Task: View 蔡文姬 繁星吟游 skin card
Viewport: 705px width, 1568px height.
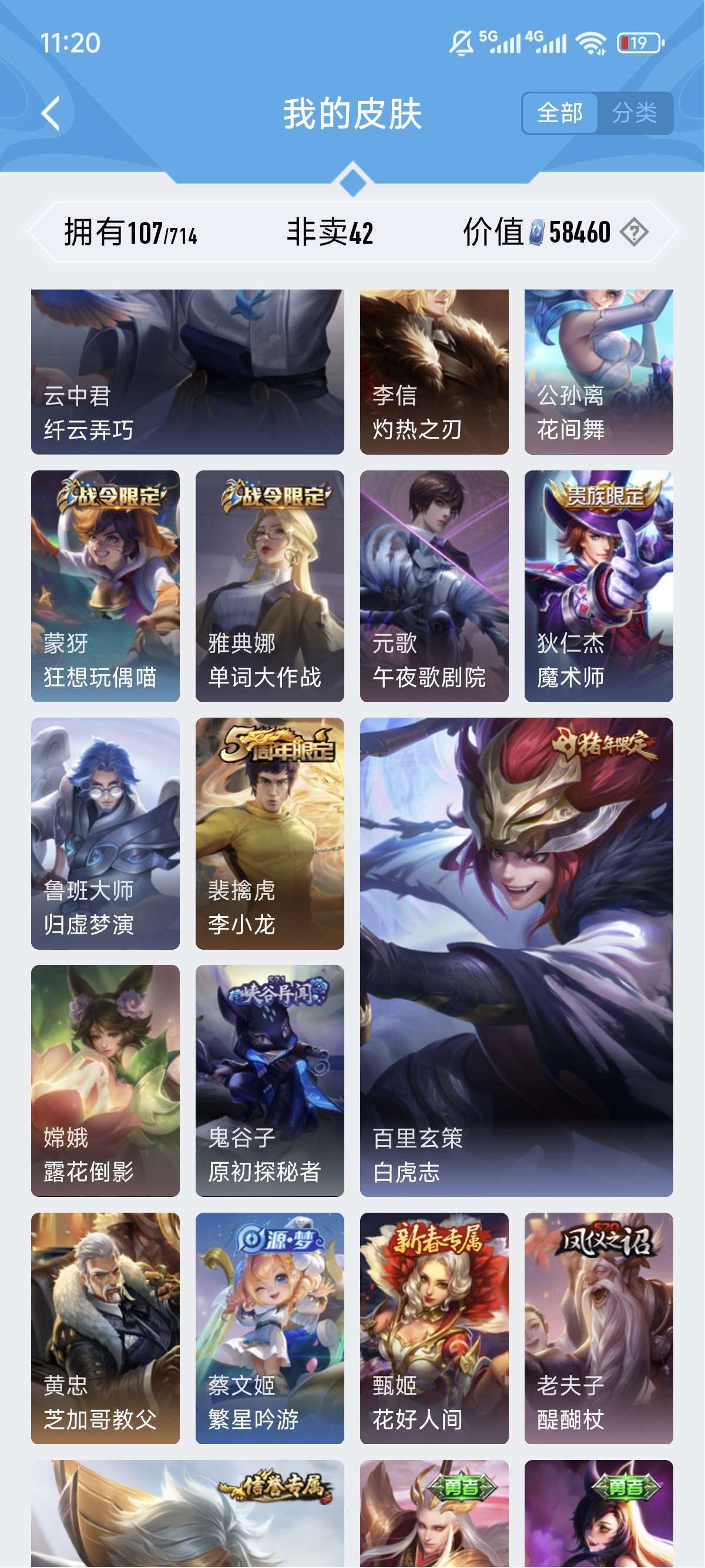Action: click(x=270, y=1328)
